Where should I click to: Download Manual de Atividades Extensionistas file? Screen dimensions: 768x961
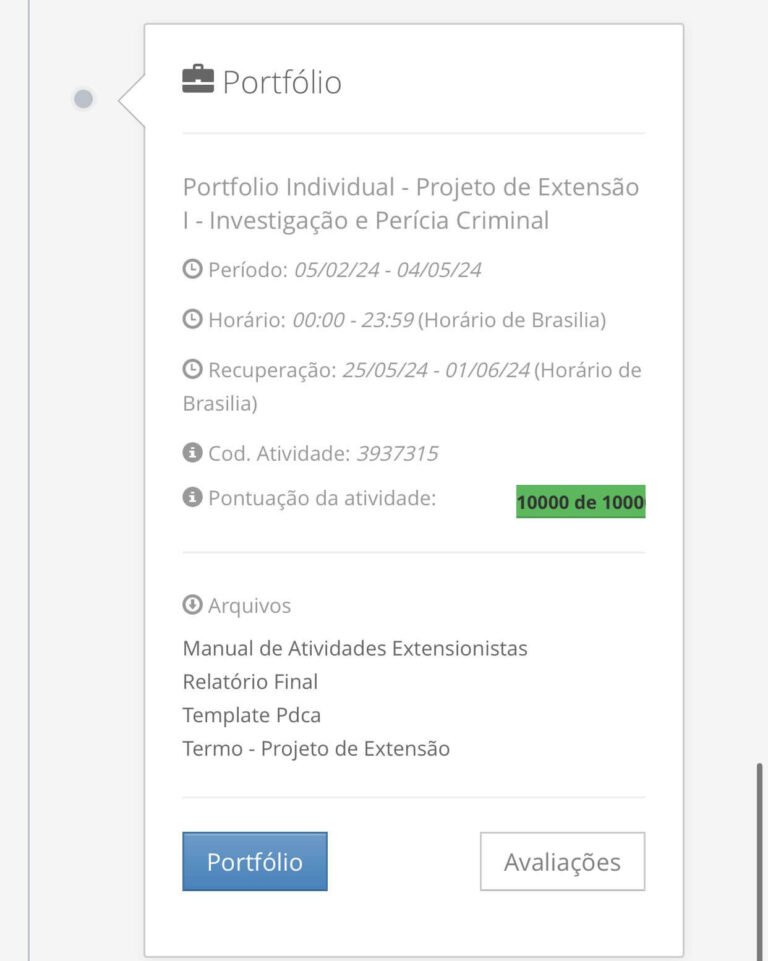click(x=355, y=649)
